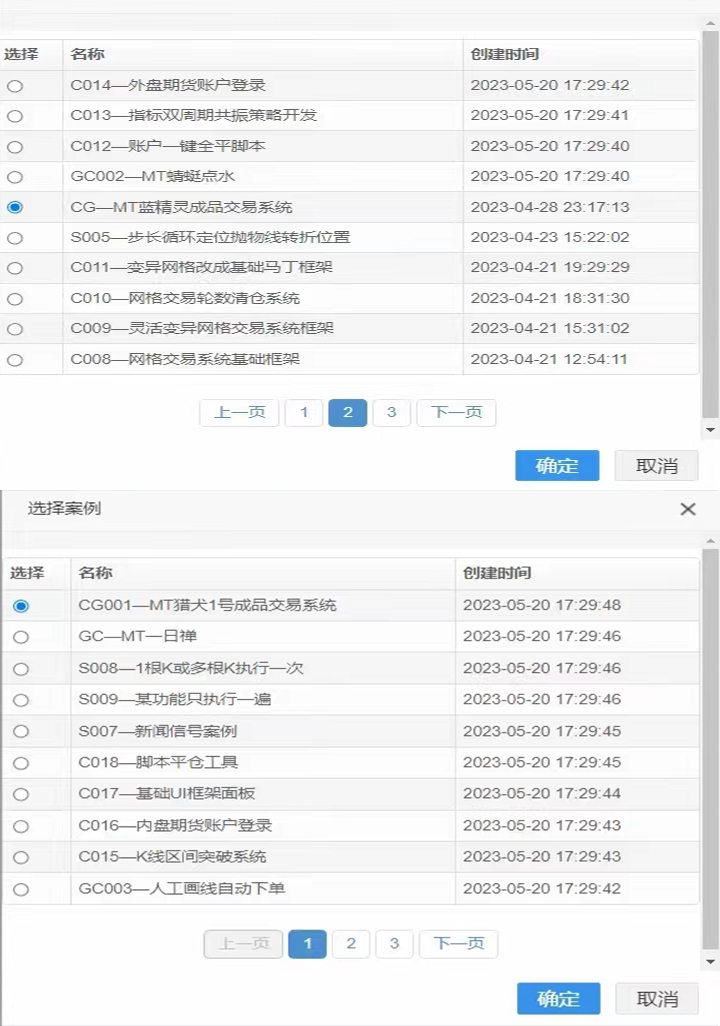Pick C009—灵活变异网格交易系统框架
Viewport: 720px width, 1026px height.
coord(15,329)
